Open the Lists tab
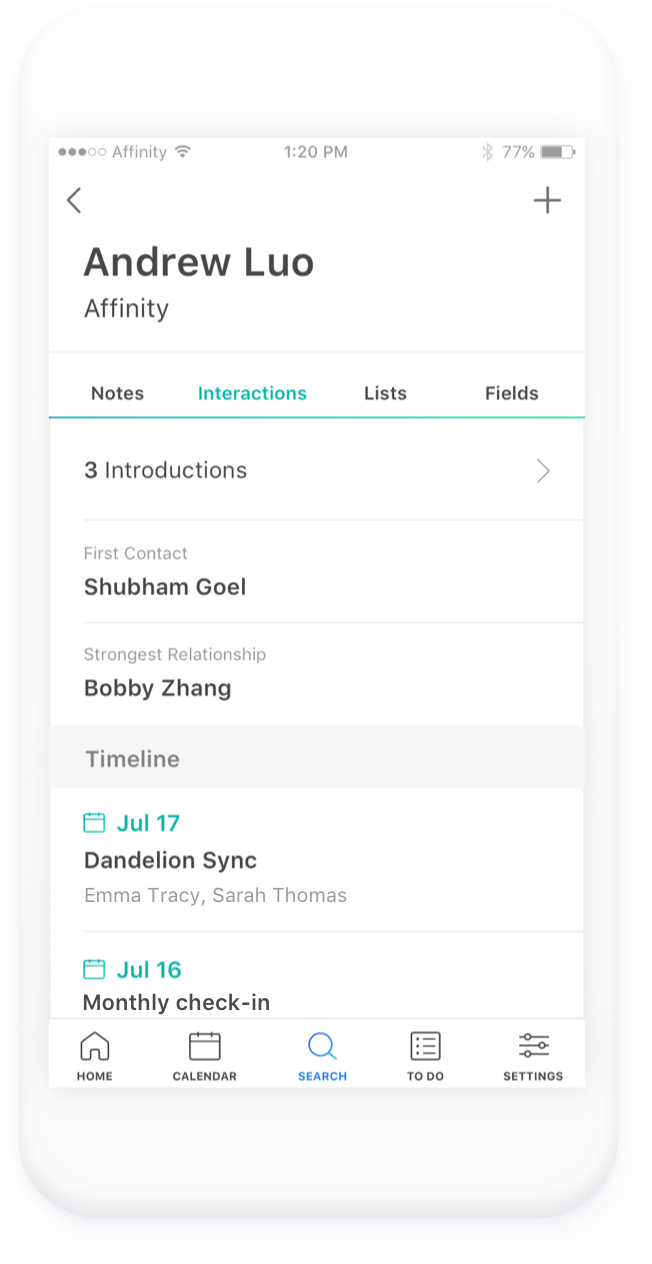 click(x=385, y=393)
